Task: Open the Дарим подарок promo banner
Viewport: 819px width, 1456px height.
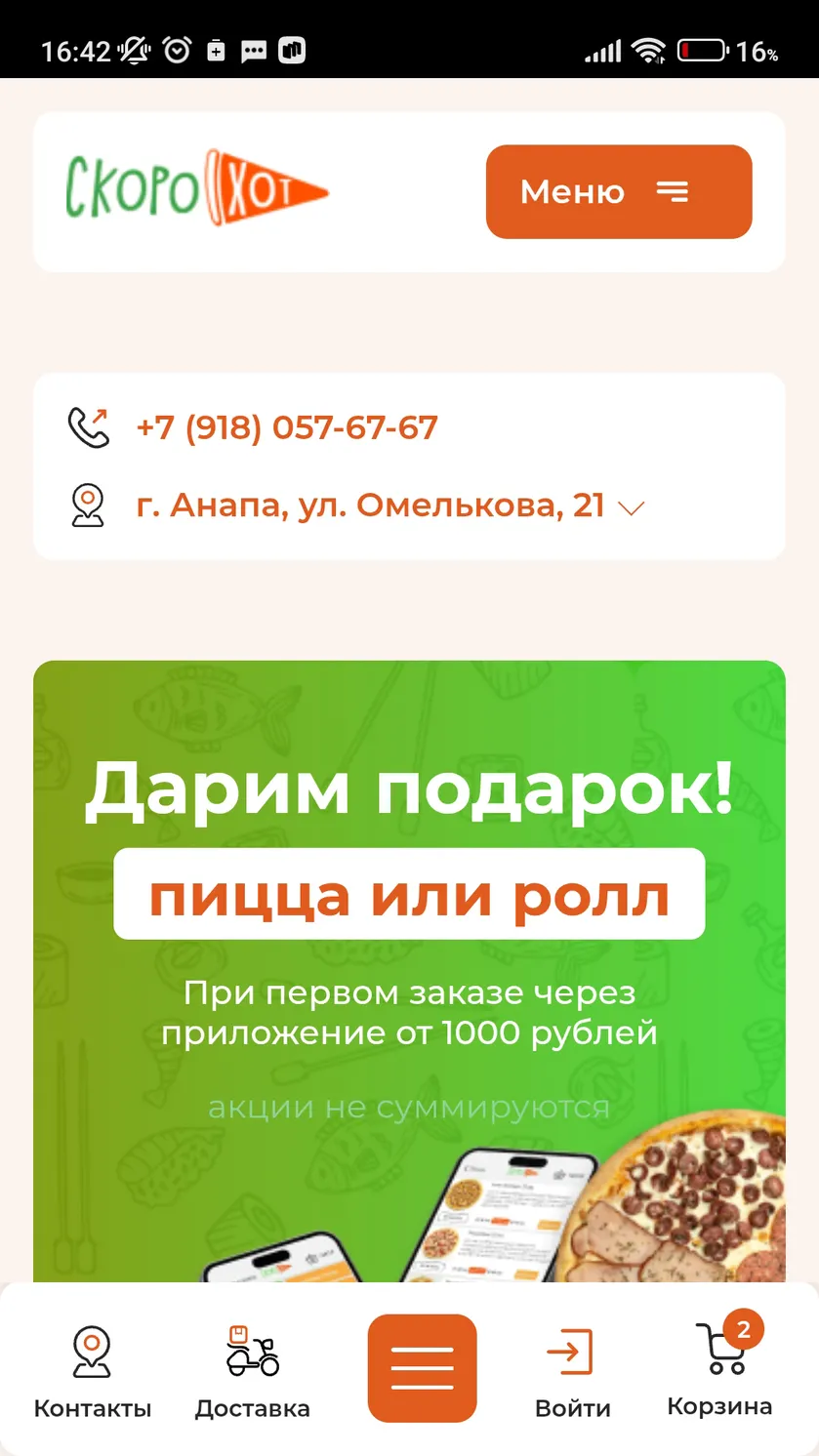Action: click(x=409, y=971)
